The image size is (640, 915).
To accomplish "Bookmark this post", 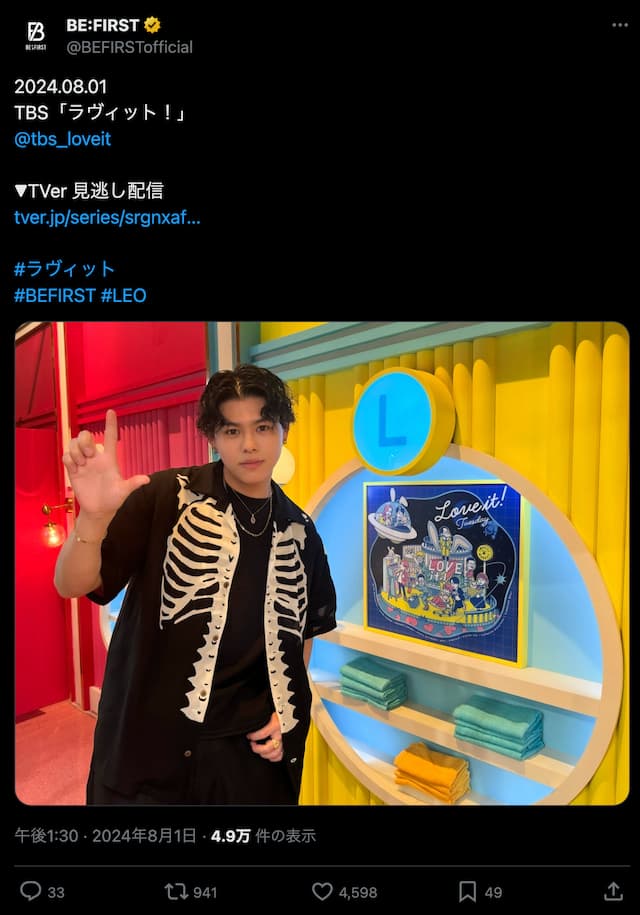I will tap(467, 891).
